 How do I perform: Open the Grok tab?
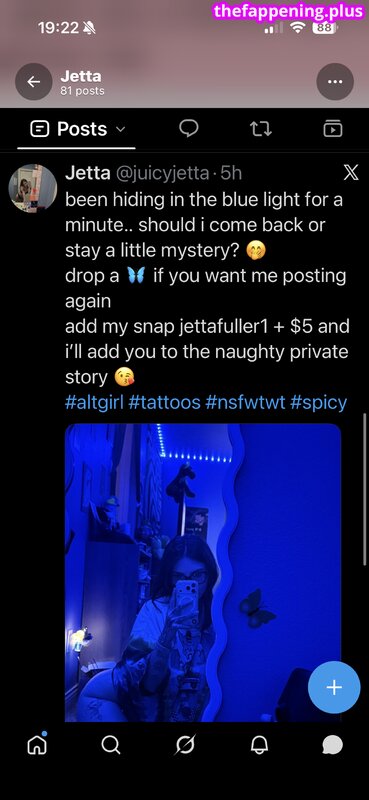(184, 745)
